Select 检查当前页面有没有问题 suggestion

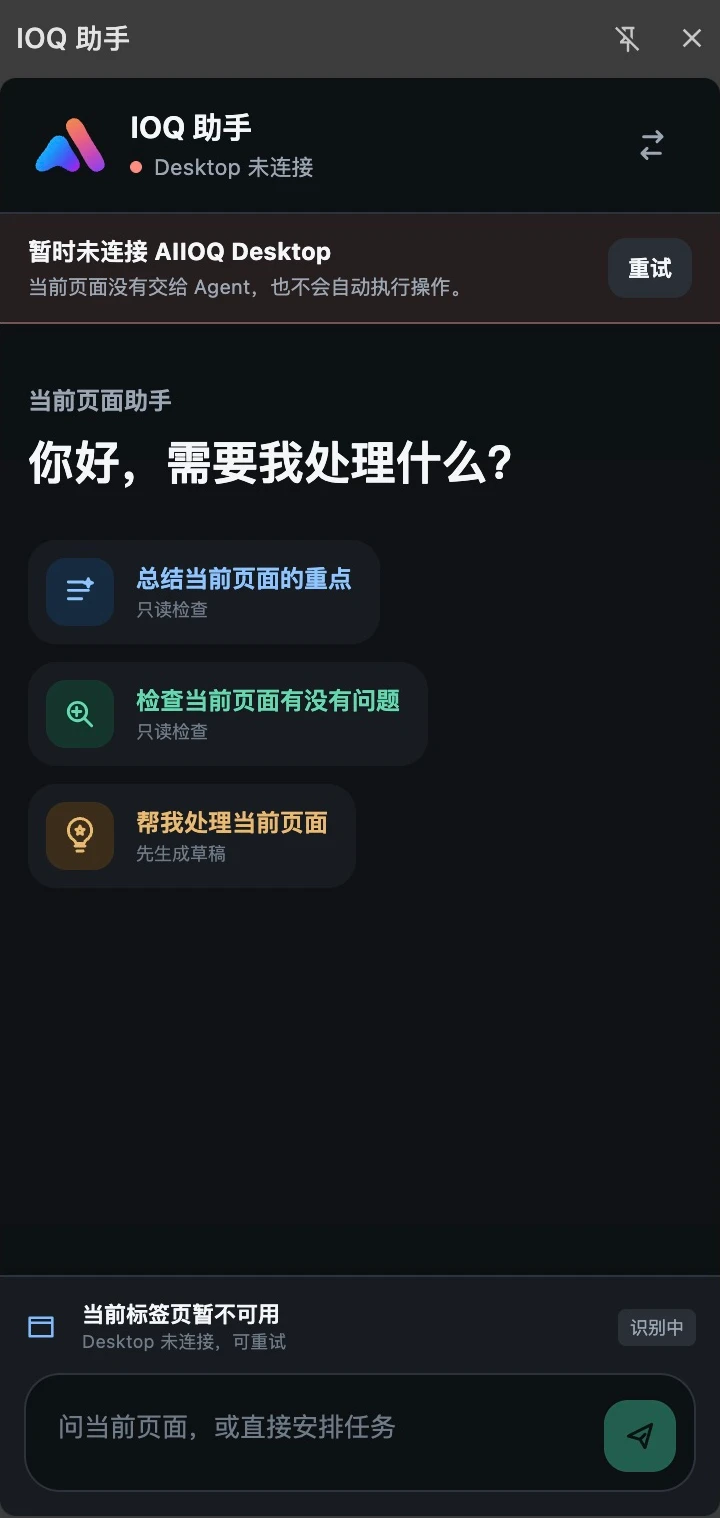228,714
